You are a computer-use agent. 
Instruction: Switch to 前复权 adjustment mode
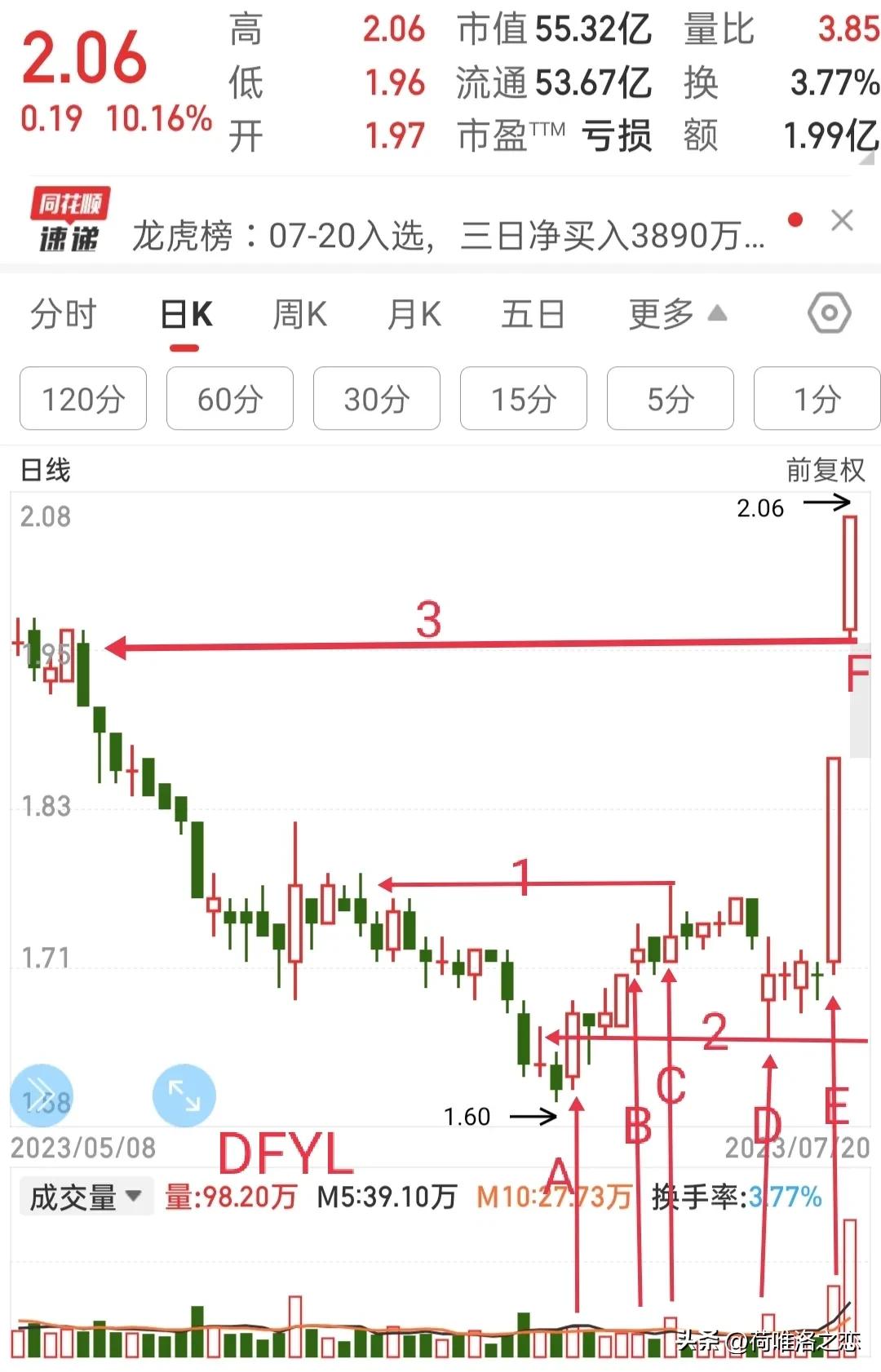[x=826, y=471]
